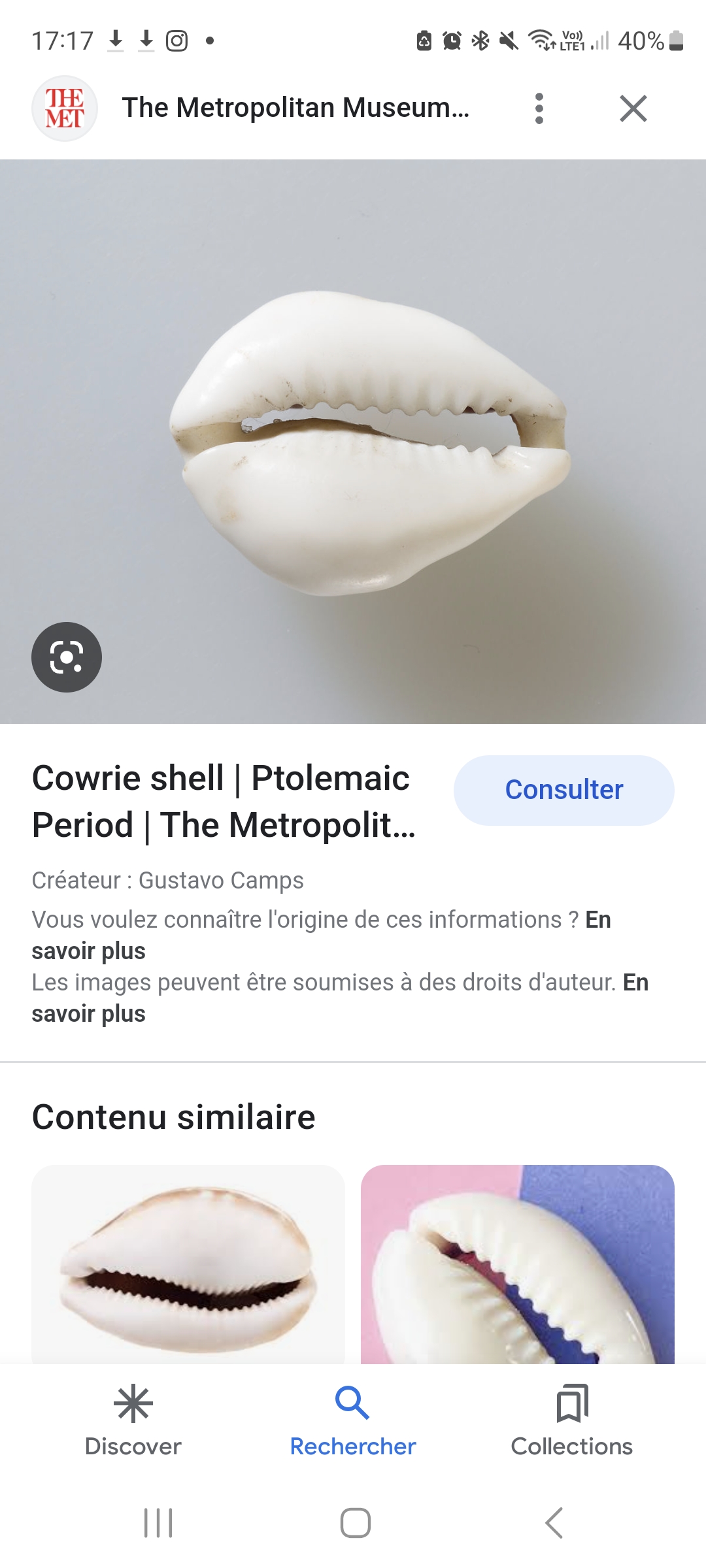Open the three-dot overflow menu

pos(539,108)
